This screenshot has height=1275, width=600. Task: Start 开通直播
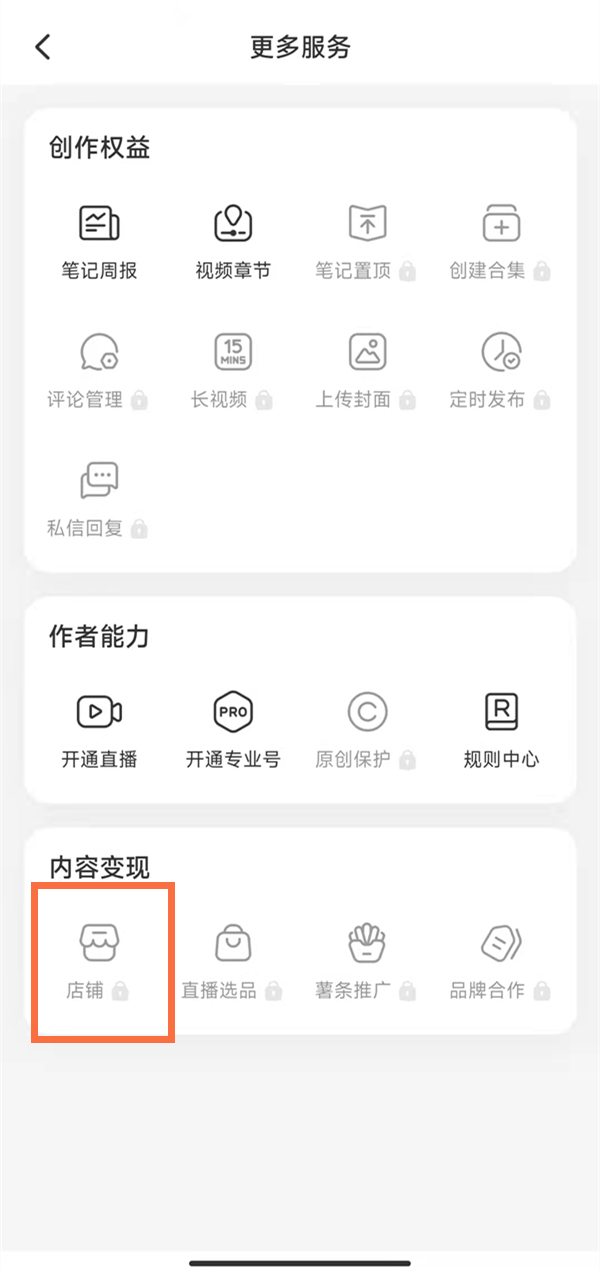[99, 730]
